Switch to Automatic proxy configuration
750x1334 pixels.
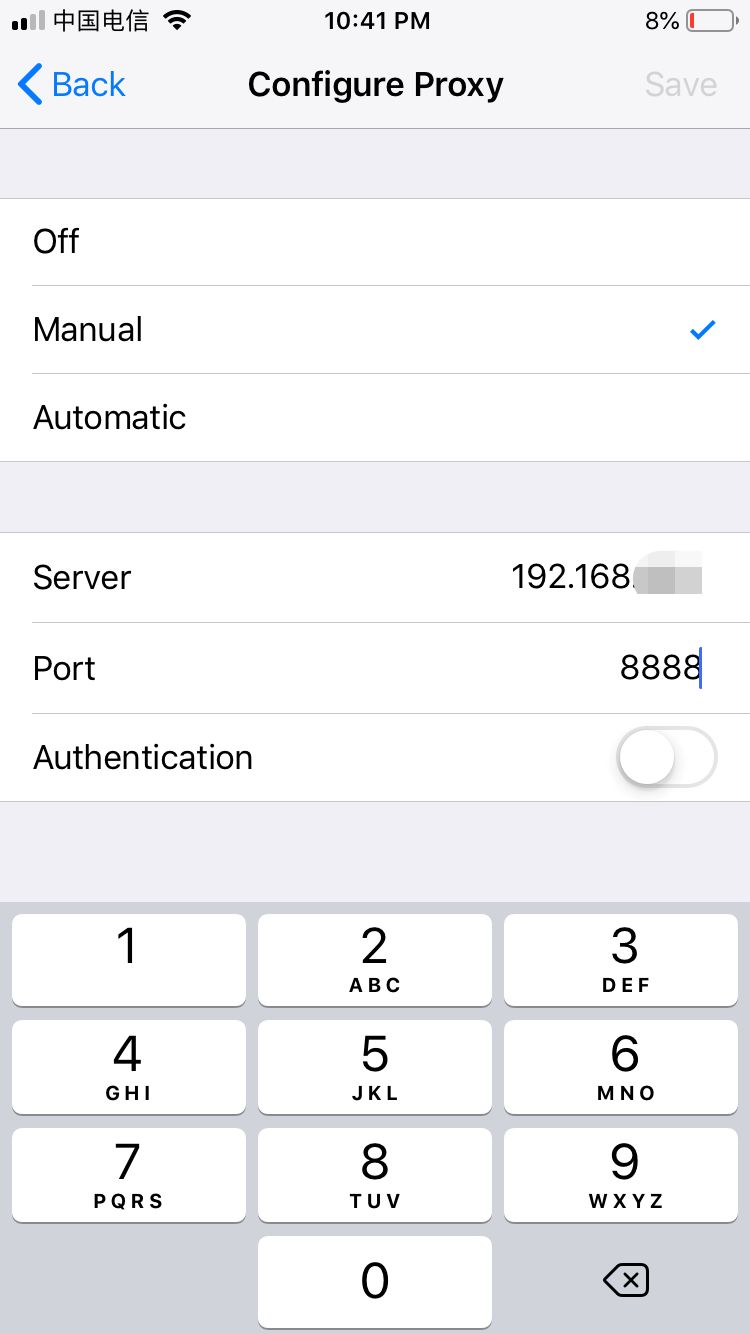tap(375, 418)
